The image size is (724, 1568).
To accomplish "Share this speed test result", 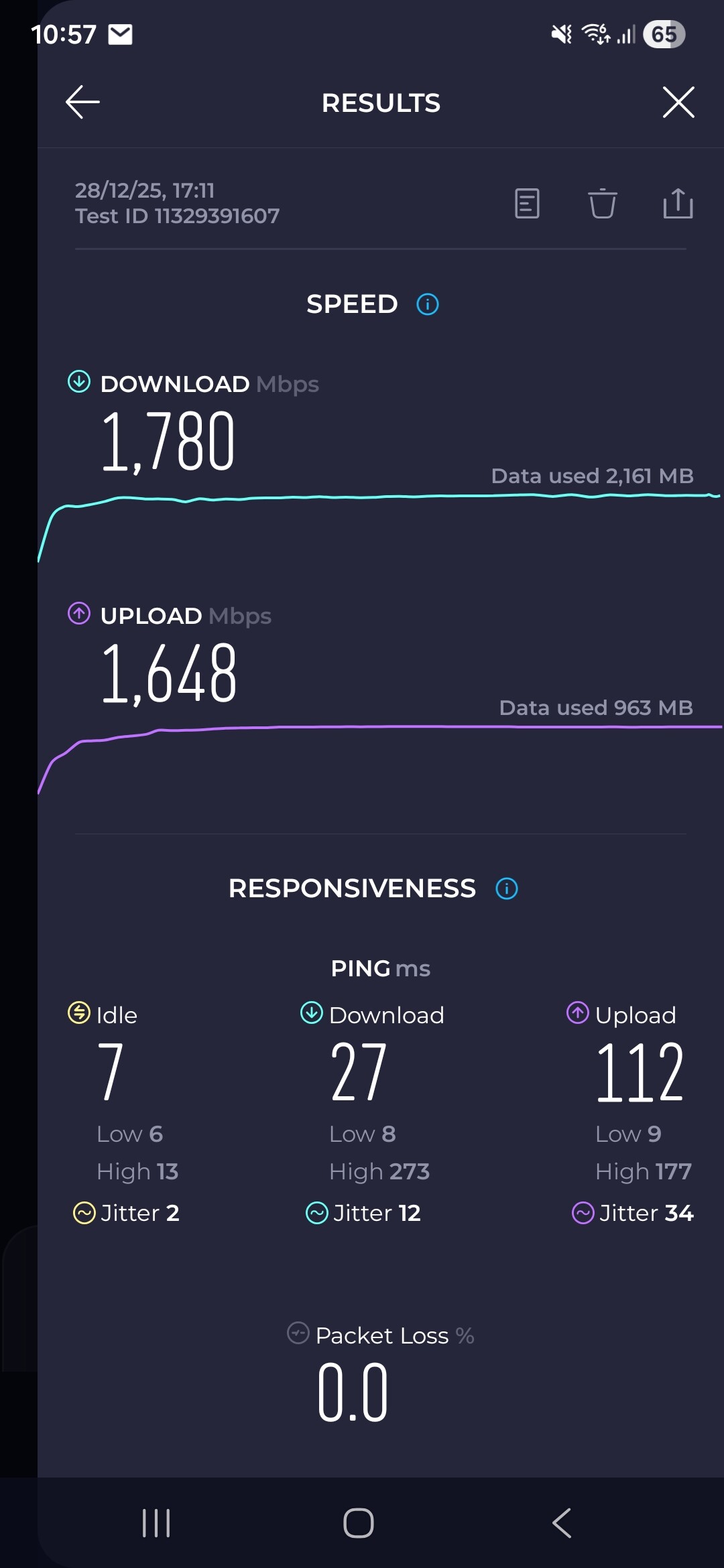I will coord(678,204).
